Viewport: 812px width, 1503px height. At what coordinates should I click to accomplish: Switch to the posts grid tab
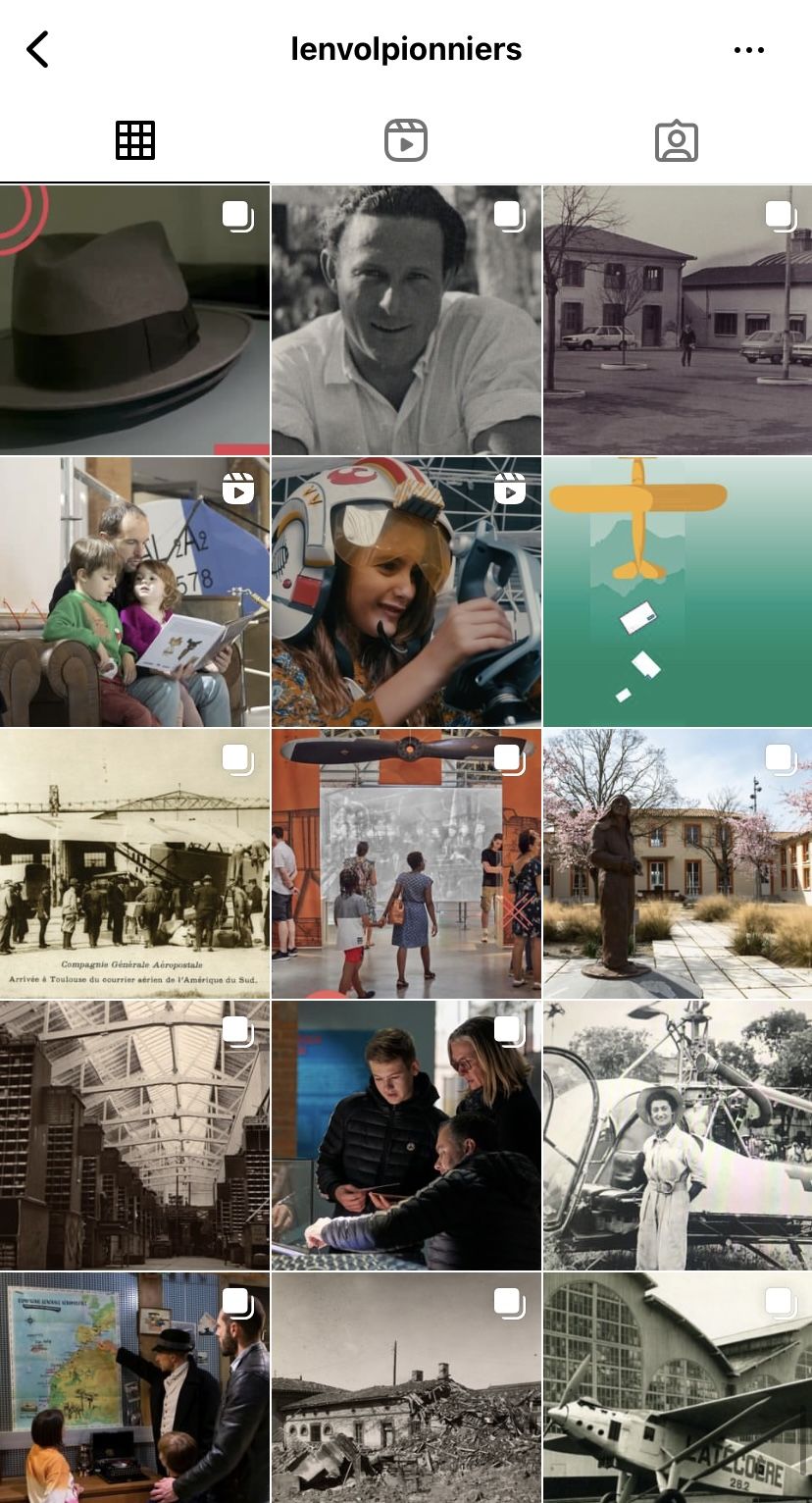(135, 140)
